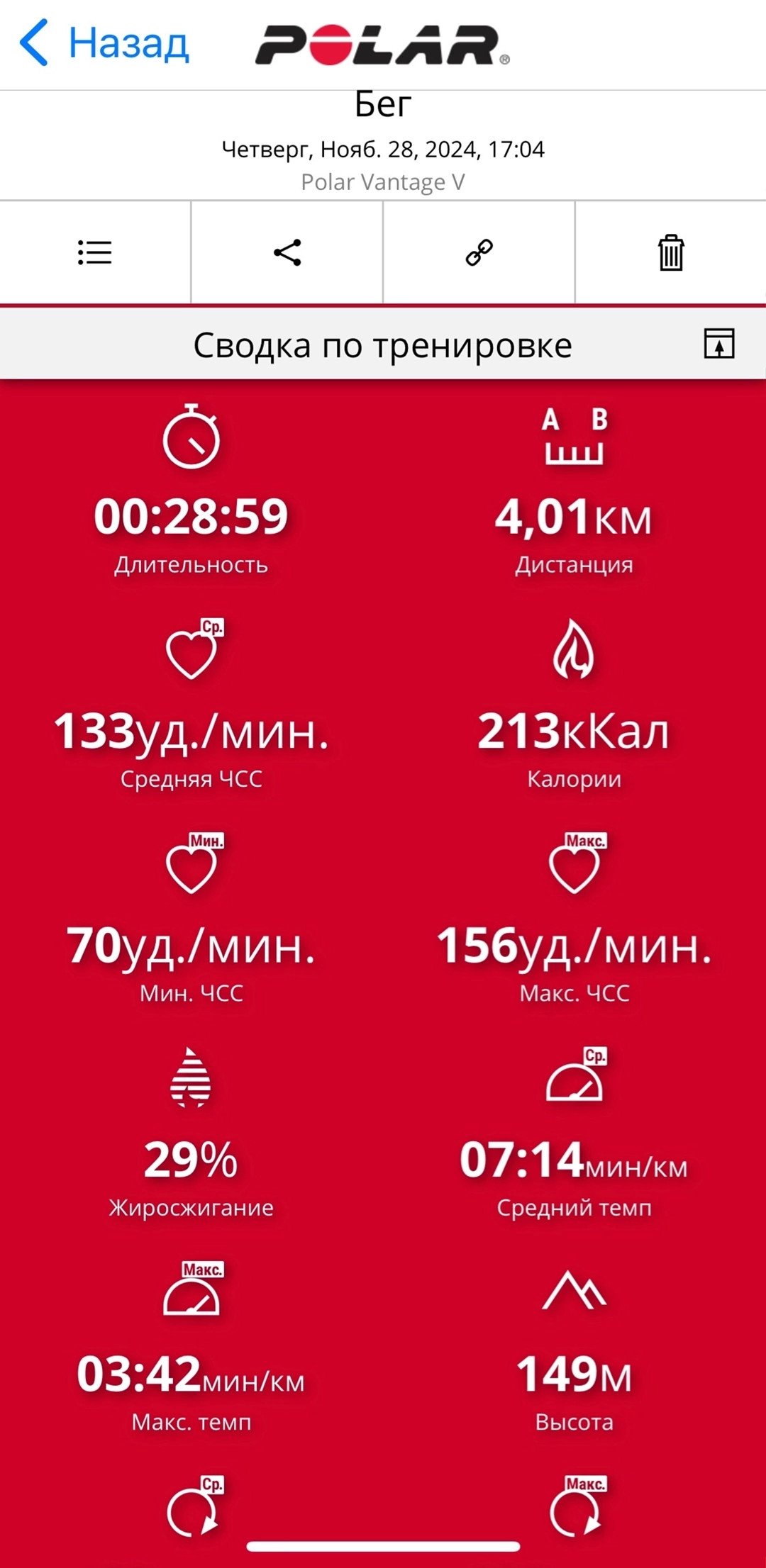Open the list view icon
Screen dimensions: 766x1568
95,252
